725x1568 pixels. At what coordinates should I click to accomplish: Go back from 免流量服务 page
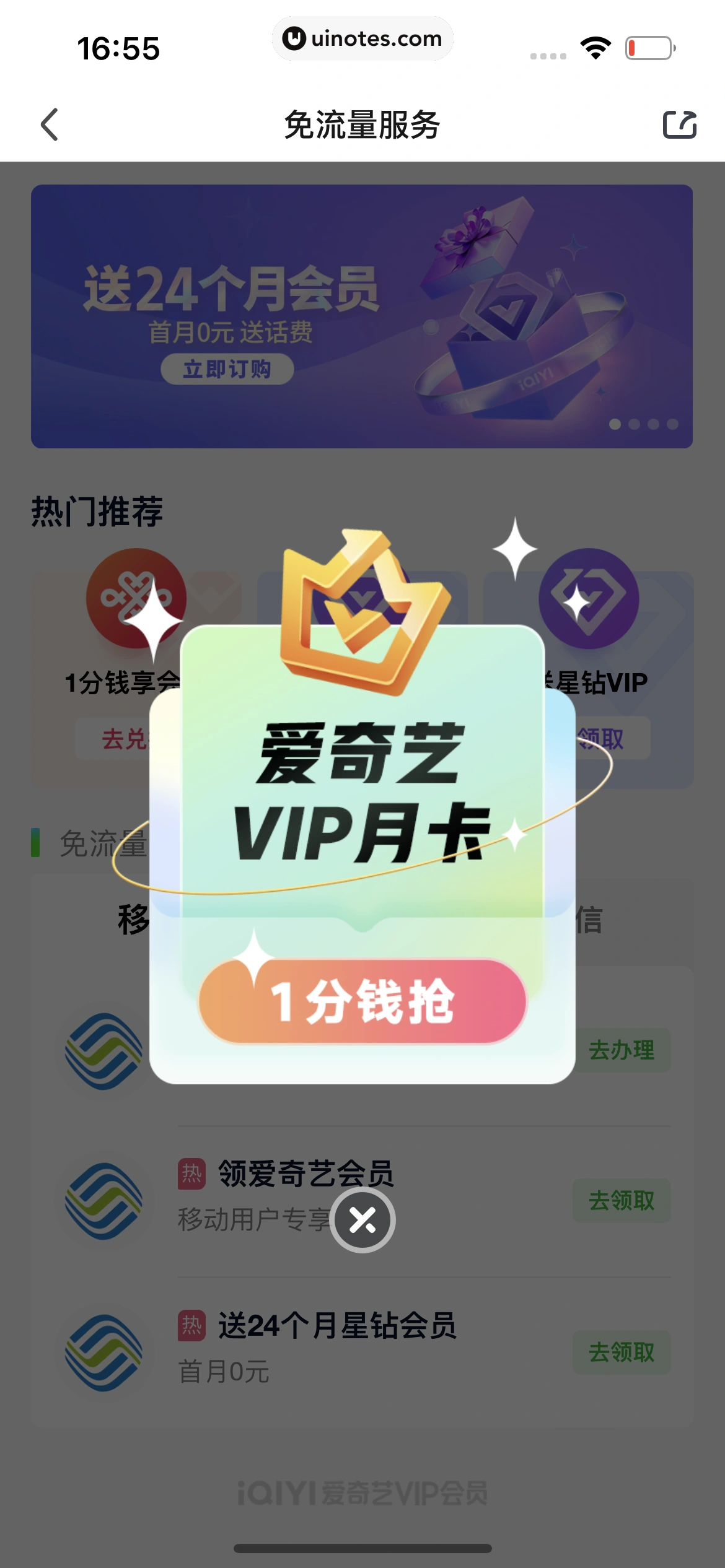50,124
